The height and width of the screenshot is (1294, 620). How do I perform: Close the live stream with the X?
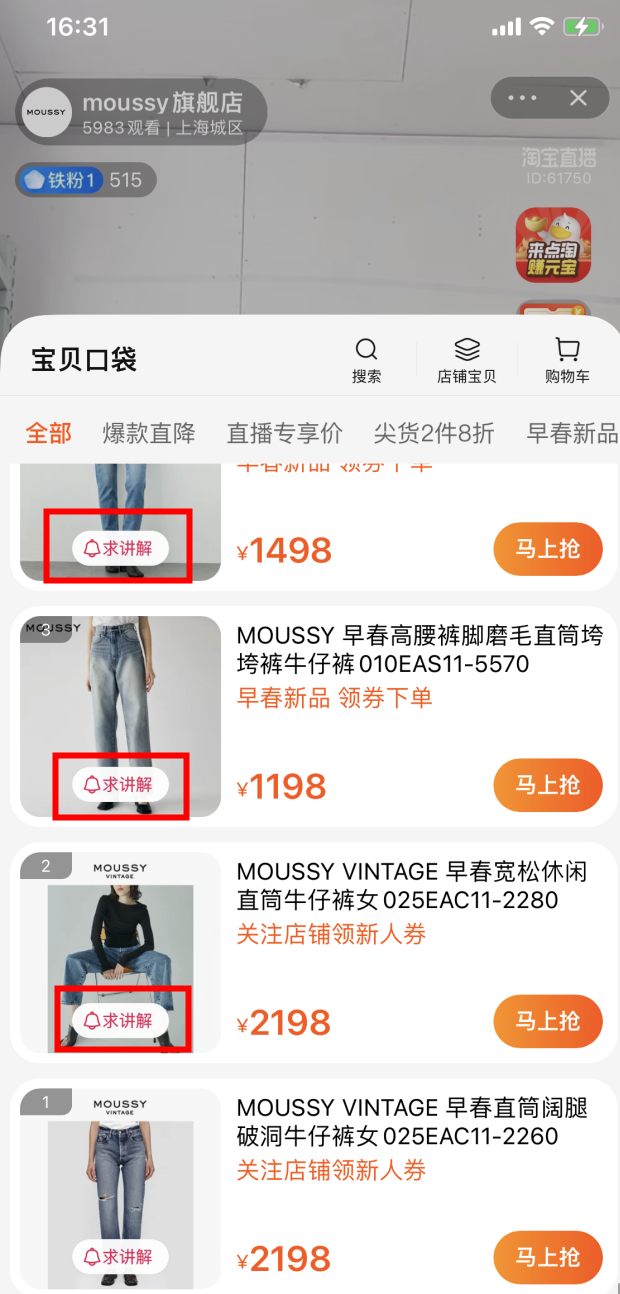(x=578, y=98)
